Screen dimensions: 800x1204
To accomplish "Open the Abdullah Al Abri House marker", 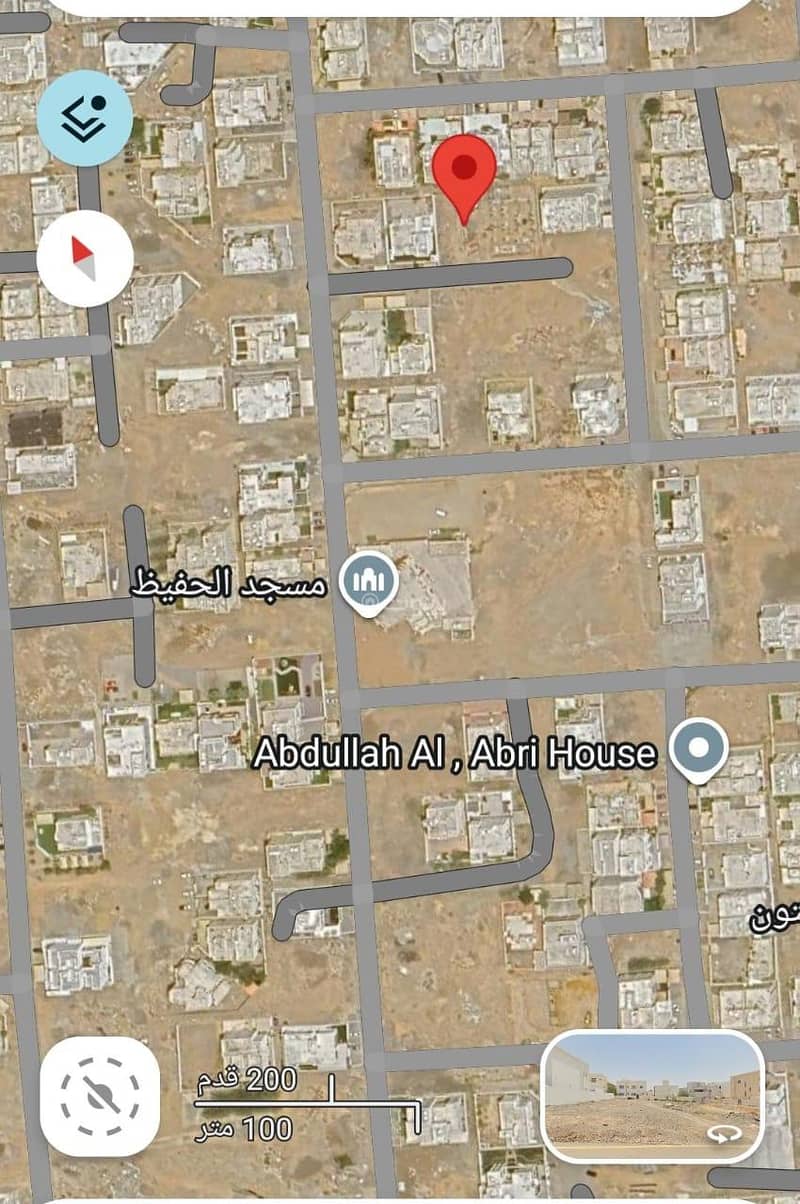I will pos(698,748).
